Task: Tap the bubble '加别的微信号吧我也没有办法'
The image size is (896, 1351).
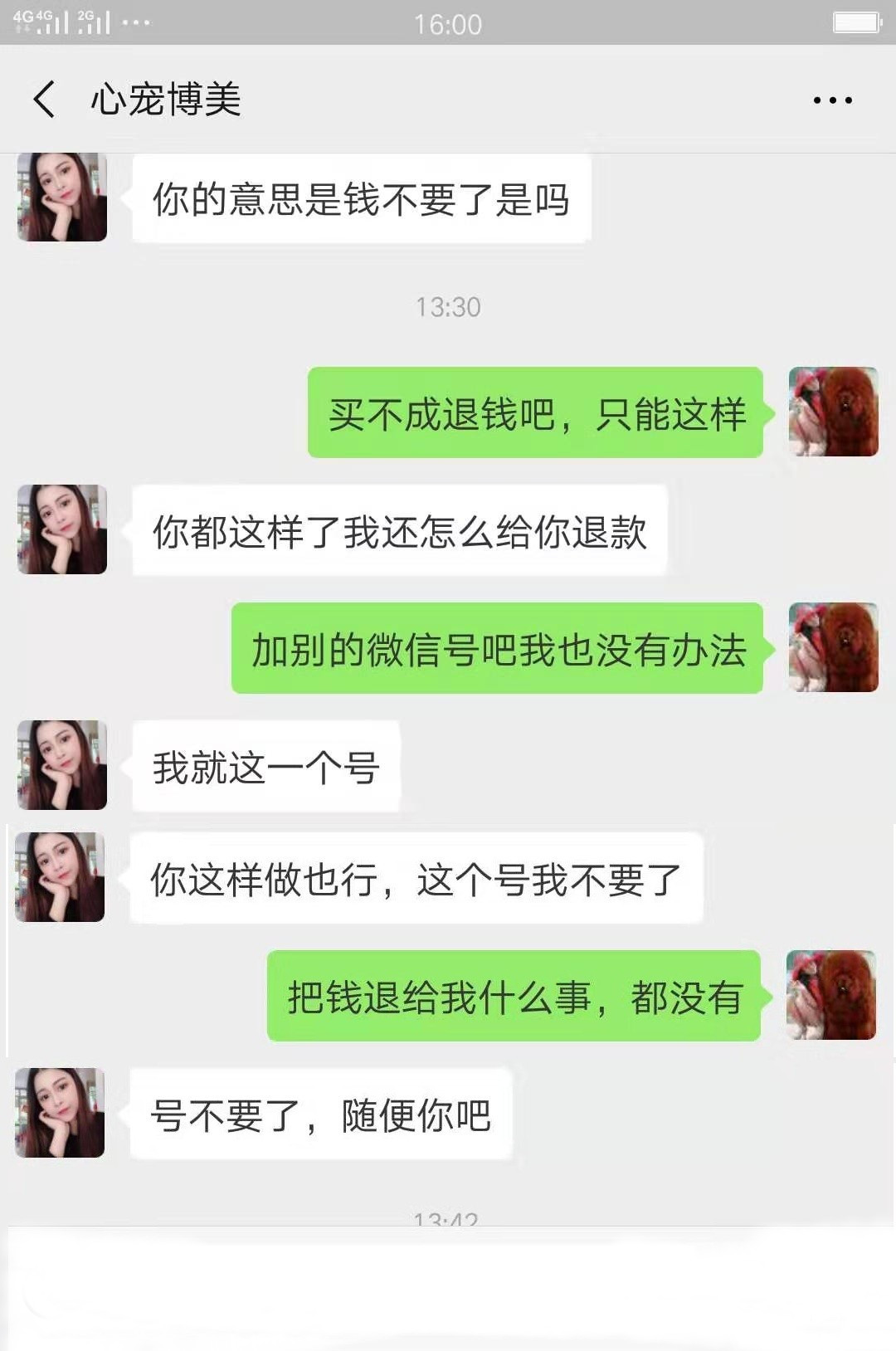Action: click(498, 651)
